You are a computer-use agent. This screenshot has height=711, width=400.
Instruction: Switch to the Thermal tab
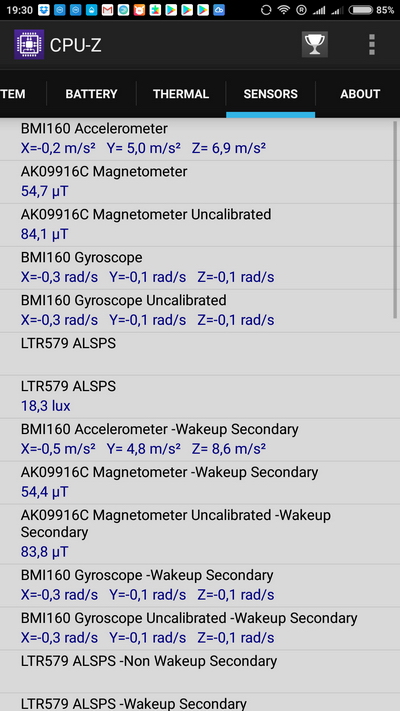[181, 94]
